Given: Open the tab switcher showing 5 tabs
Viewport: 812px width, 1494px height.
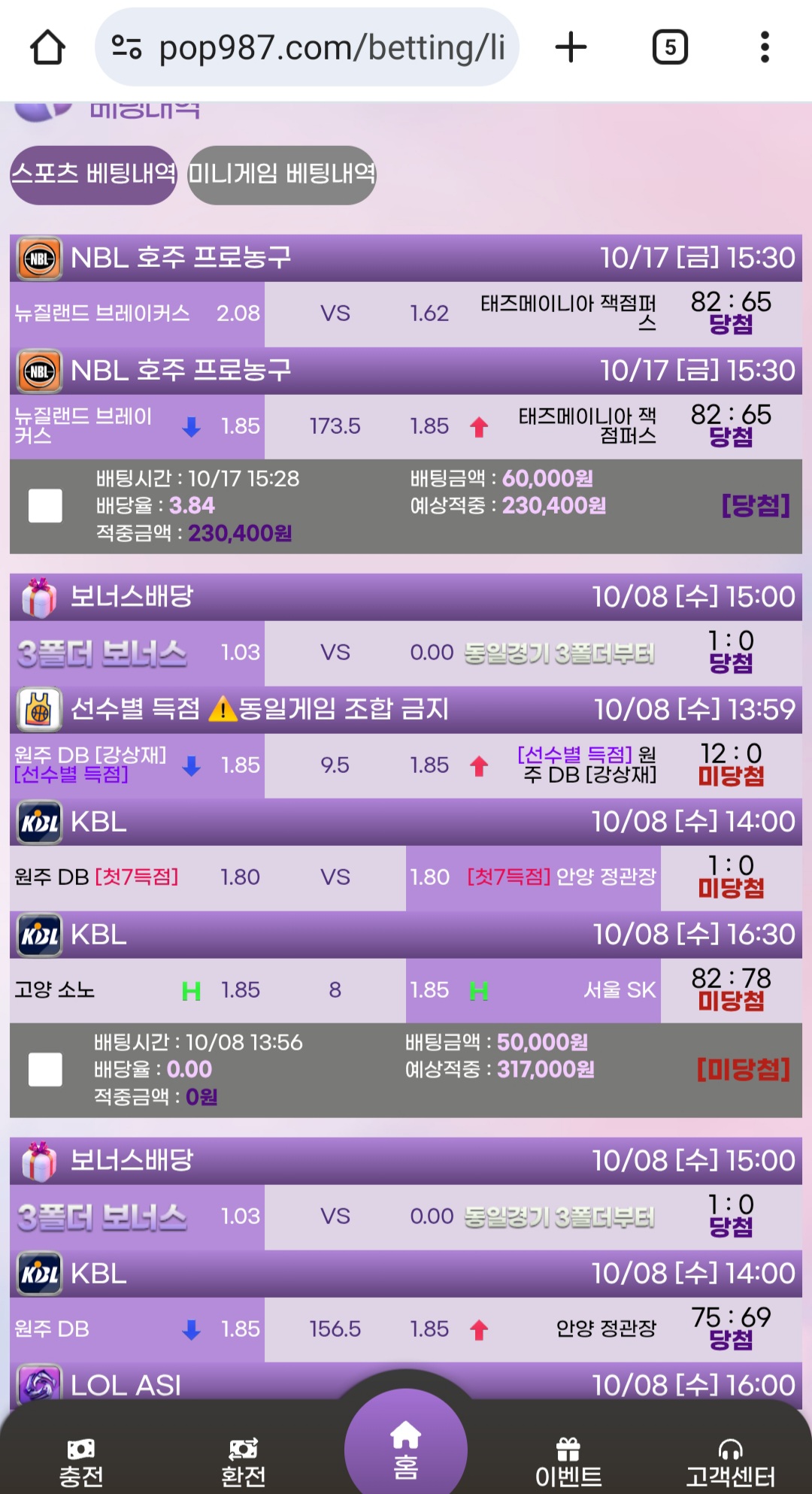Looking at the screenshot, I should tap(669, 47).
